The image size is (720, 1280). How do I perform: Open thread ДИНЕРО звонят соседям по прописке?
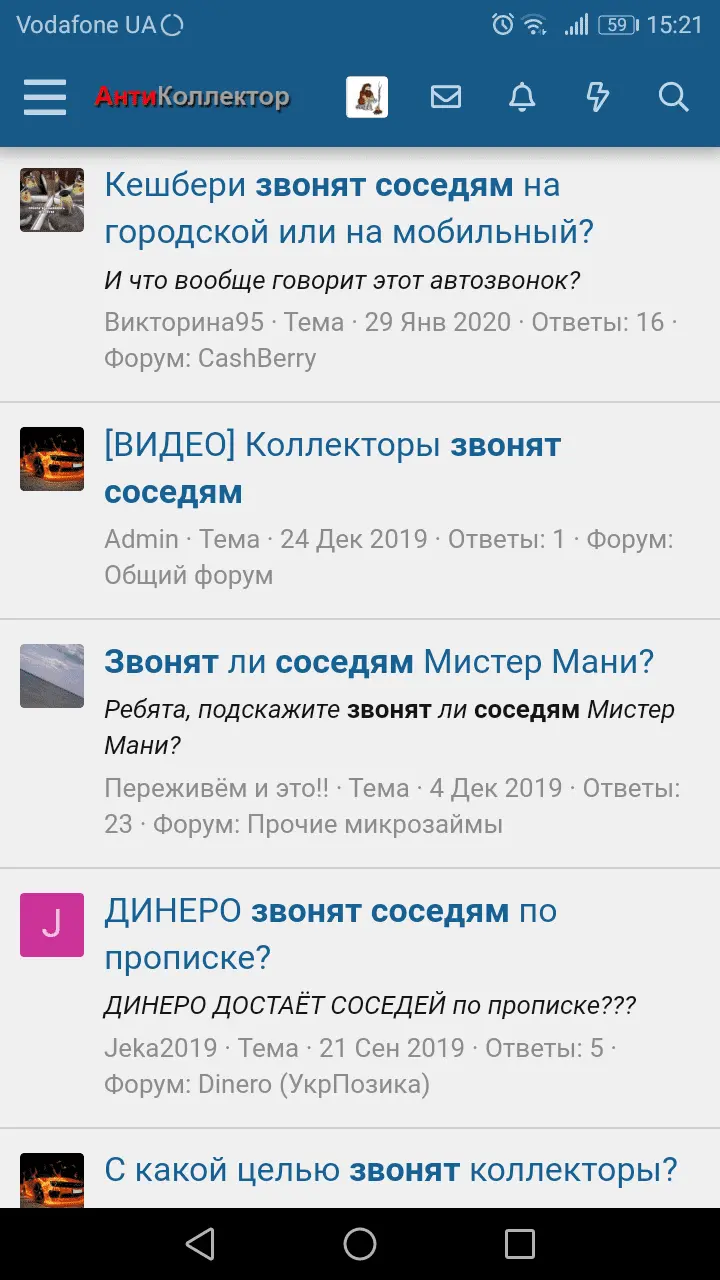click(330, 933)
